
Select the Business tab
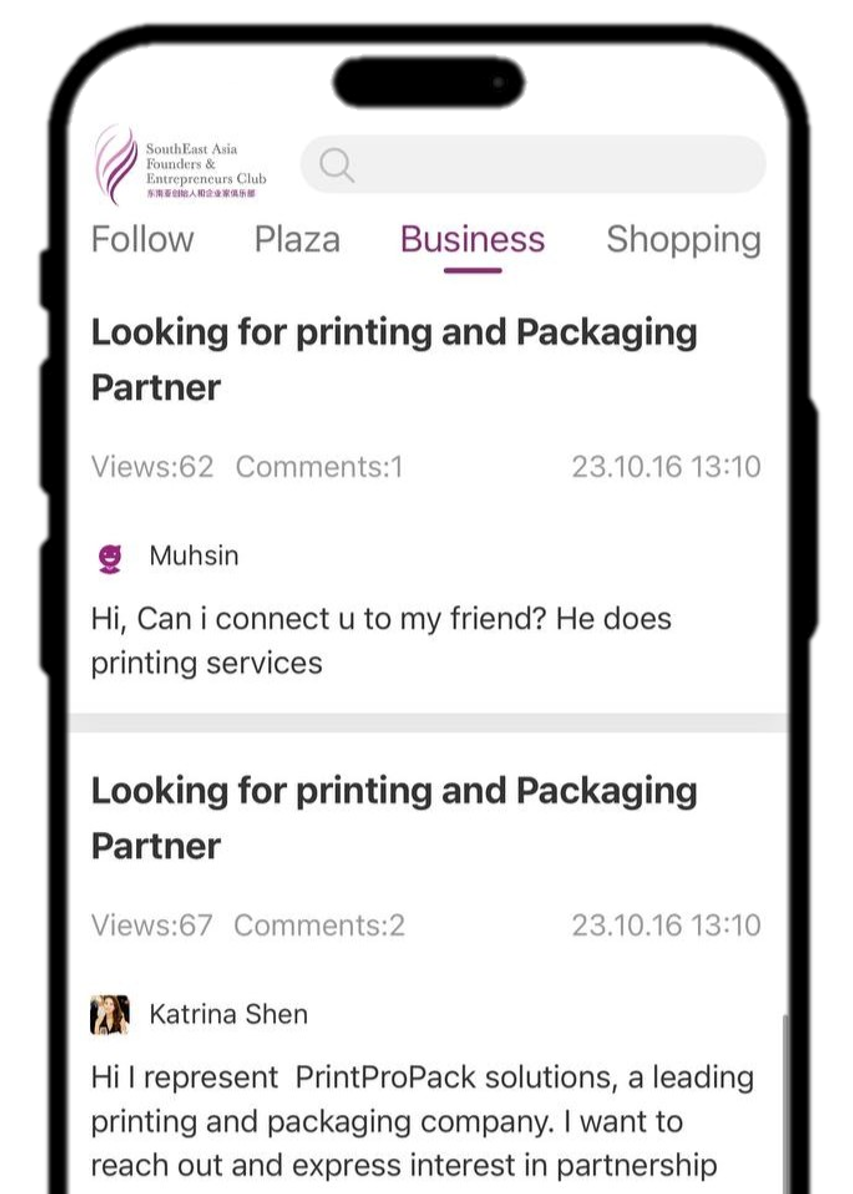[472, 240]
